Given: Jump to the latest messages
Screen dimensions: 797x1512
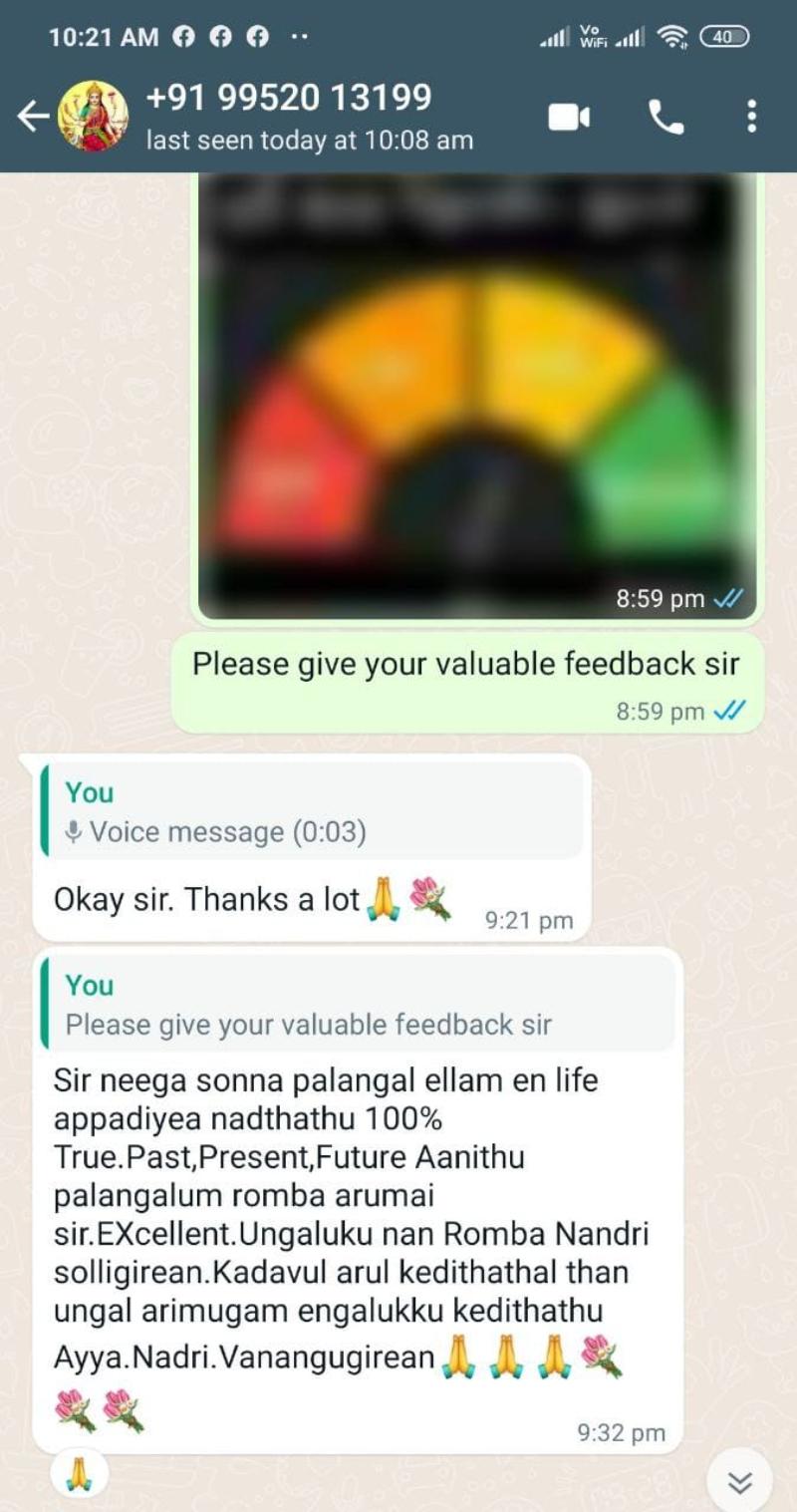Looking at the screenshot, I should pyautogui.click(x=739, y=1482).
